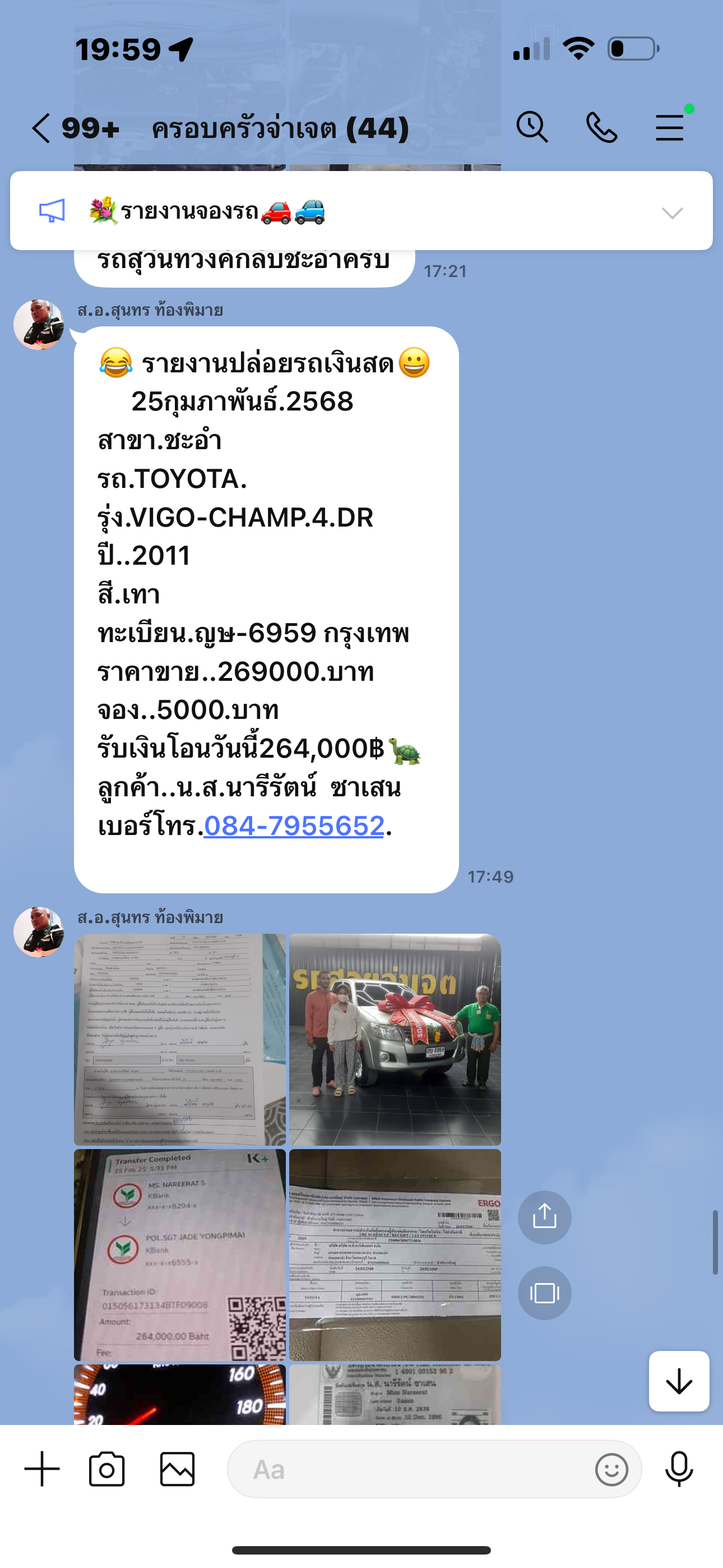Share the photo album
723x1568 pixels.
[x=544, y=1217]
